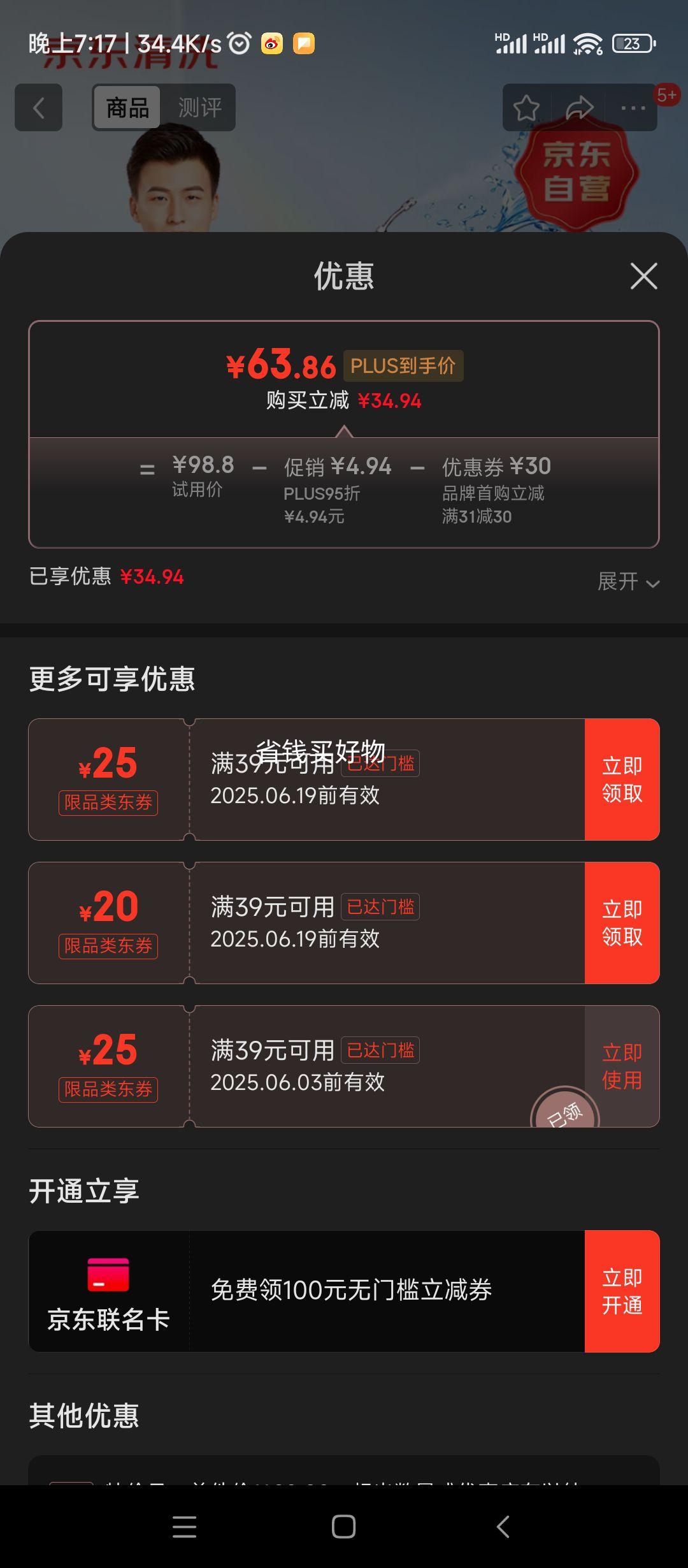Go back using the top left arrow
This screenshot has width=688, height=1568.
[x=39, y=108]
